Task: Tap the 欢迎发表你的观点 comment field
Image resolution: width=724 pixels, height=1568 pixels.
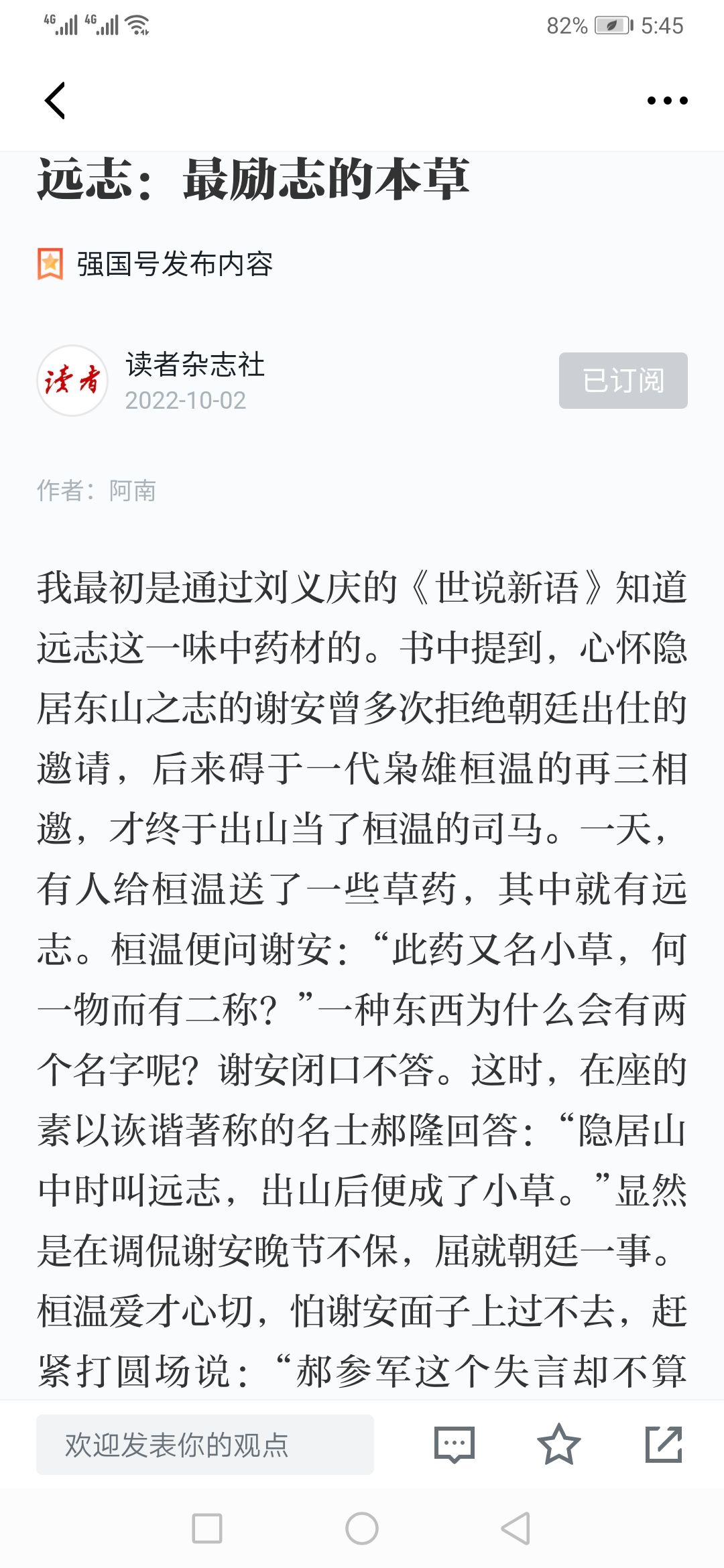Action: click(x=205, y=1445)
